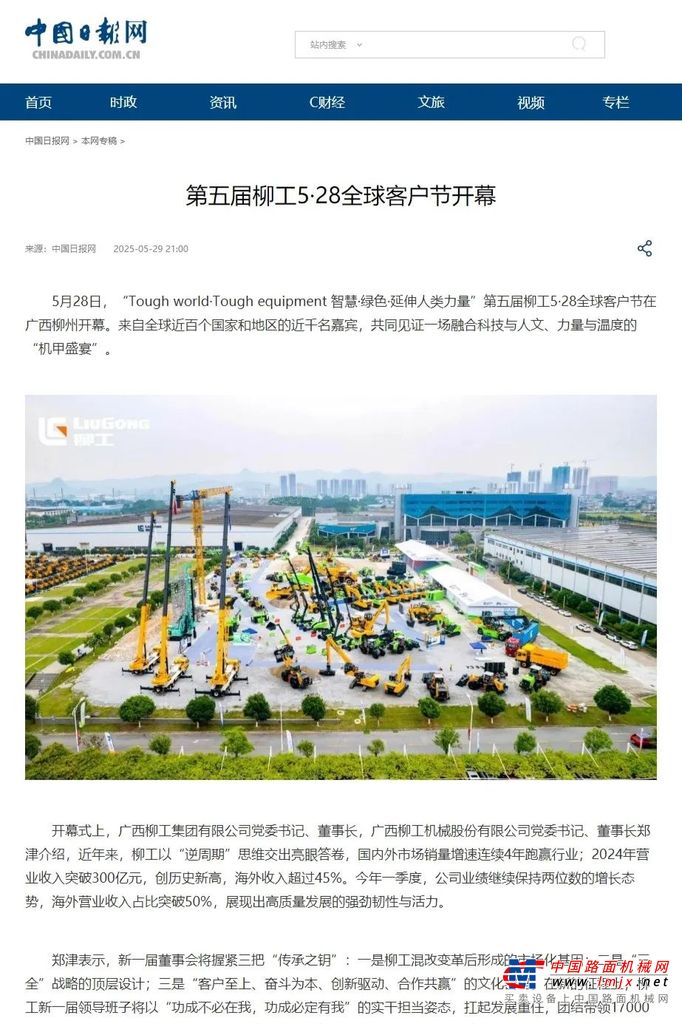
Task: Expand the 站内搜索 dropdown
Action: [x=336, y=45]
